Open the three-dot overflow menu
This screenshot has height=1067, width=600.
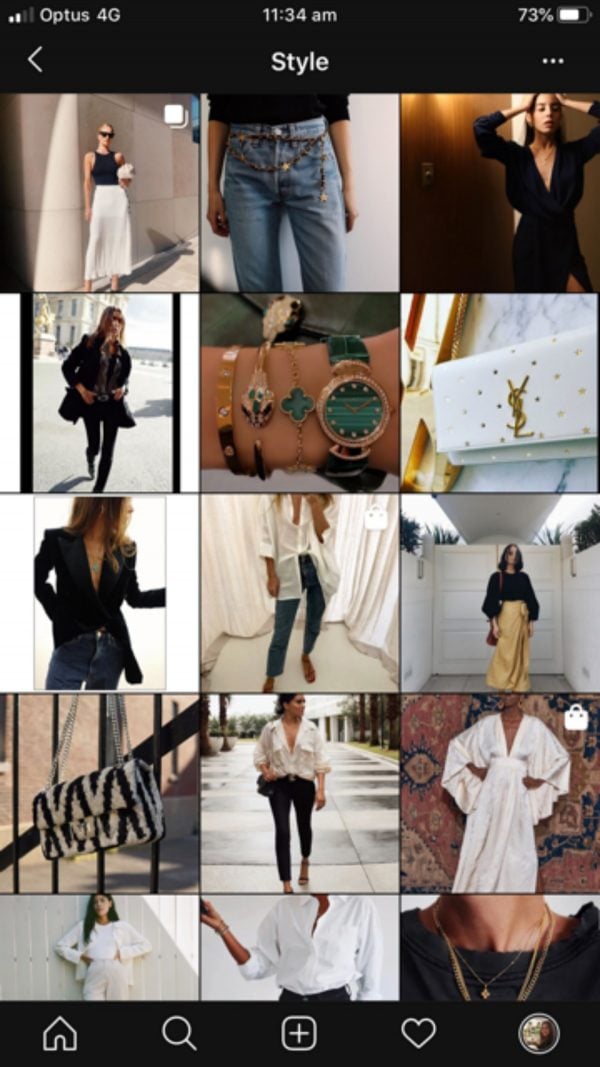[x=552, y=61]
